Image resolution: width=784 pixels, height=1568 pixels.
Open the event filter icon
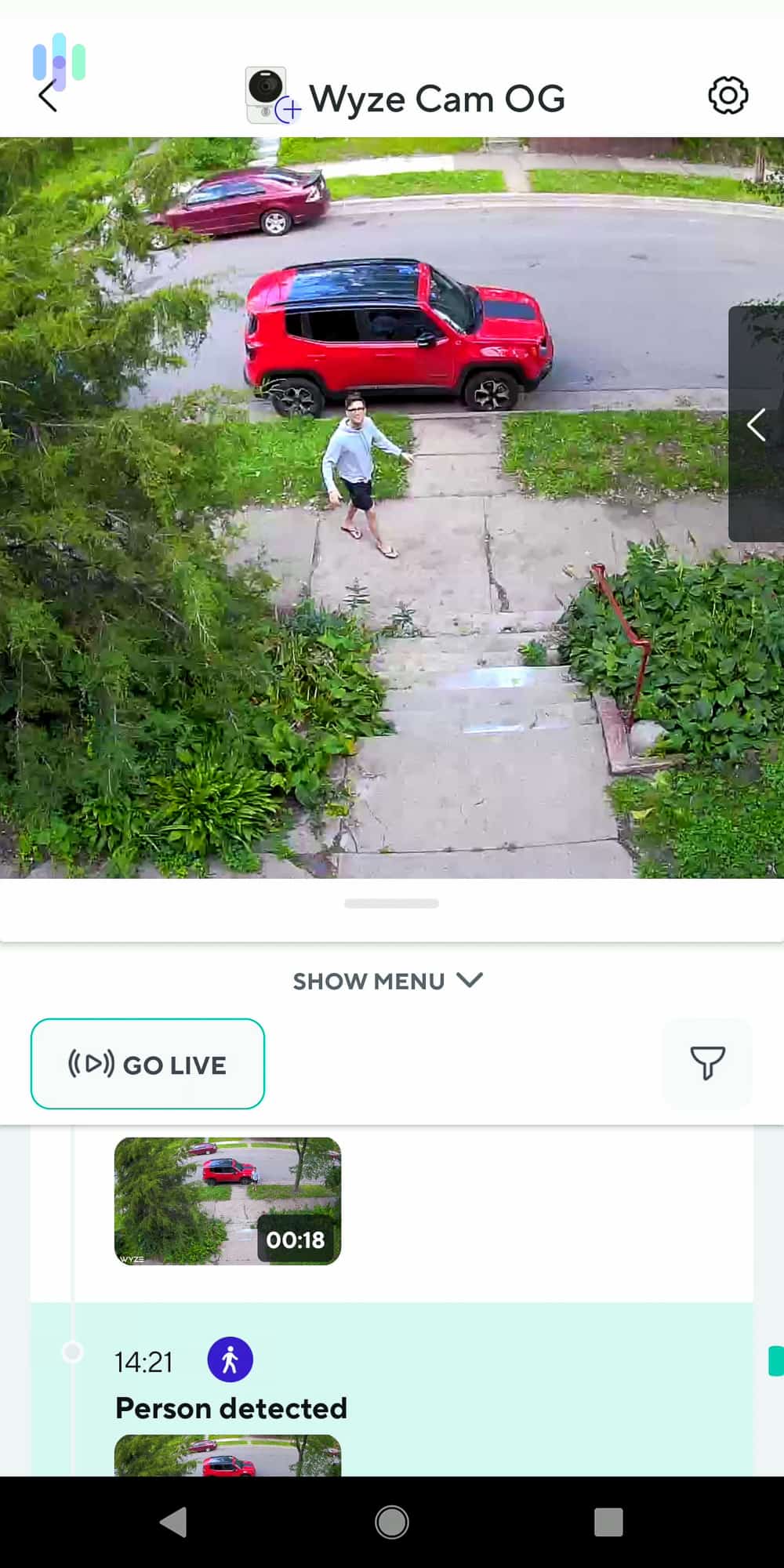click(706, 1064)
